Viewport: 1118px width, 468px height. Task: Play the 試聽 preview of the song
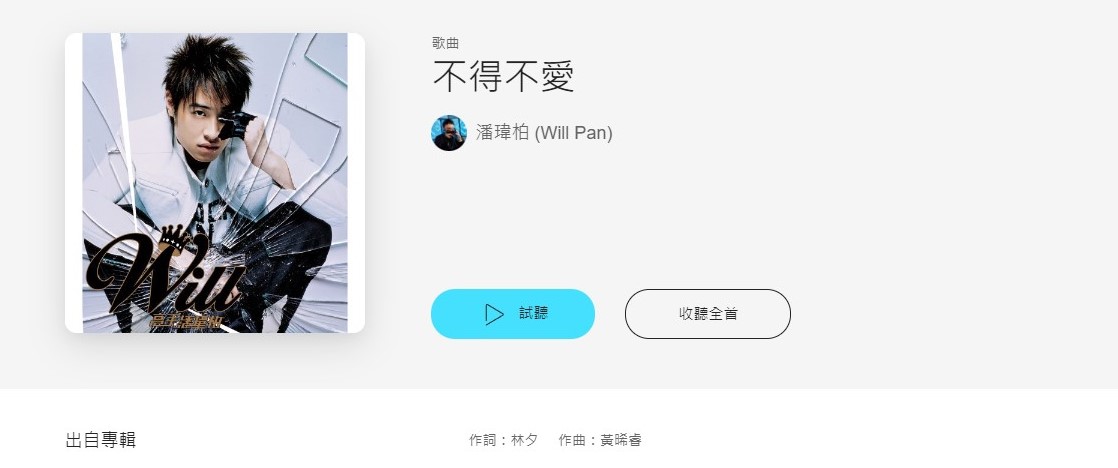click(512, 314)
